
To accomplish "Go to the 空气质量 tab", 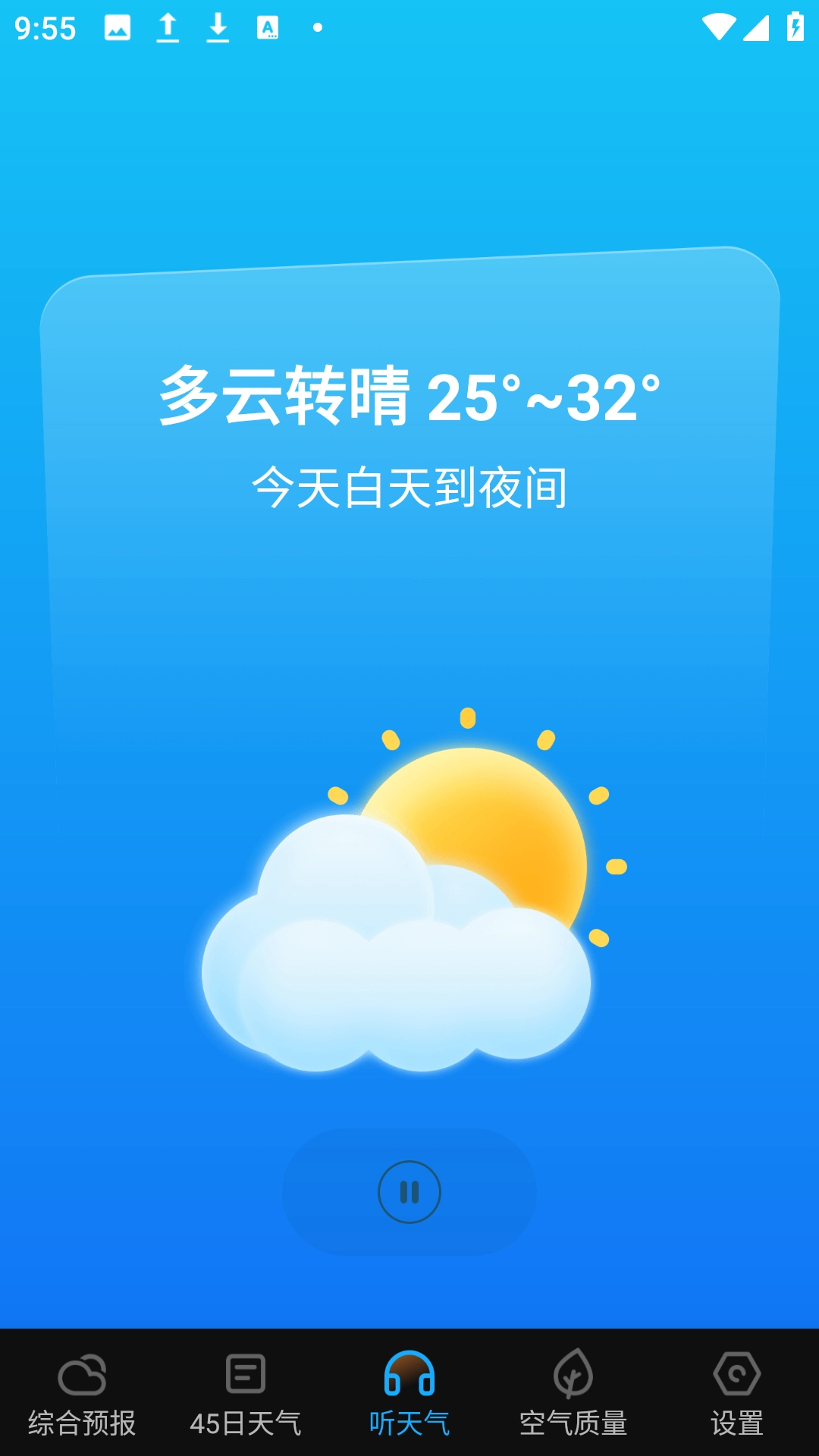I will [573, 1394].
